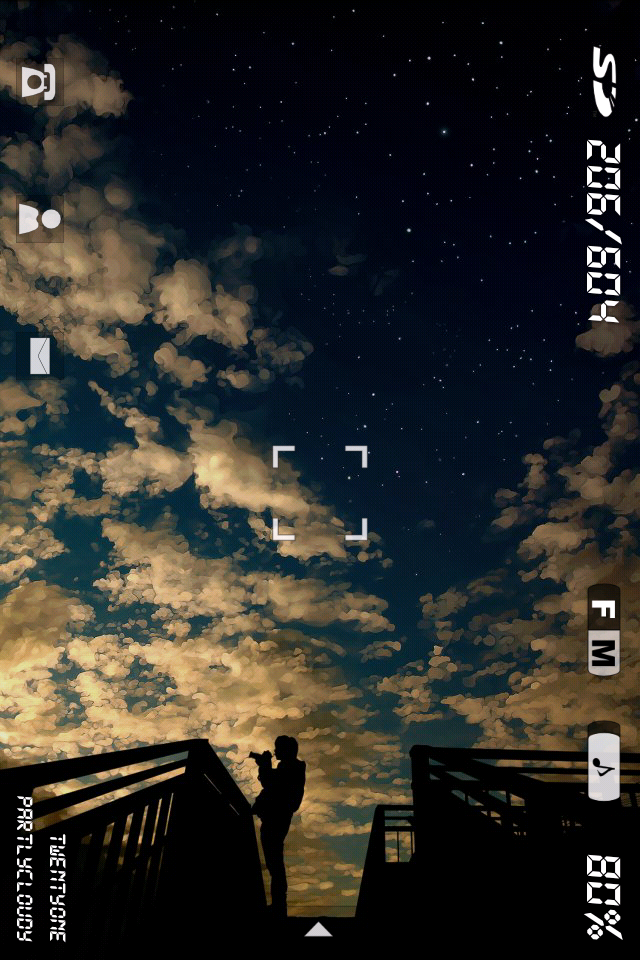
Task: Toggle the F/M switch
Action: pos(603,631)
